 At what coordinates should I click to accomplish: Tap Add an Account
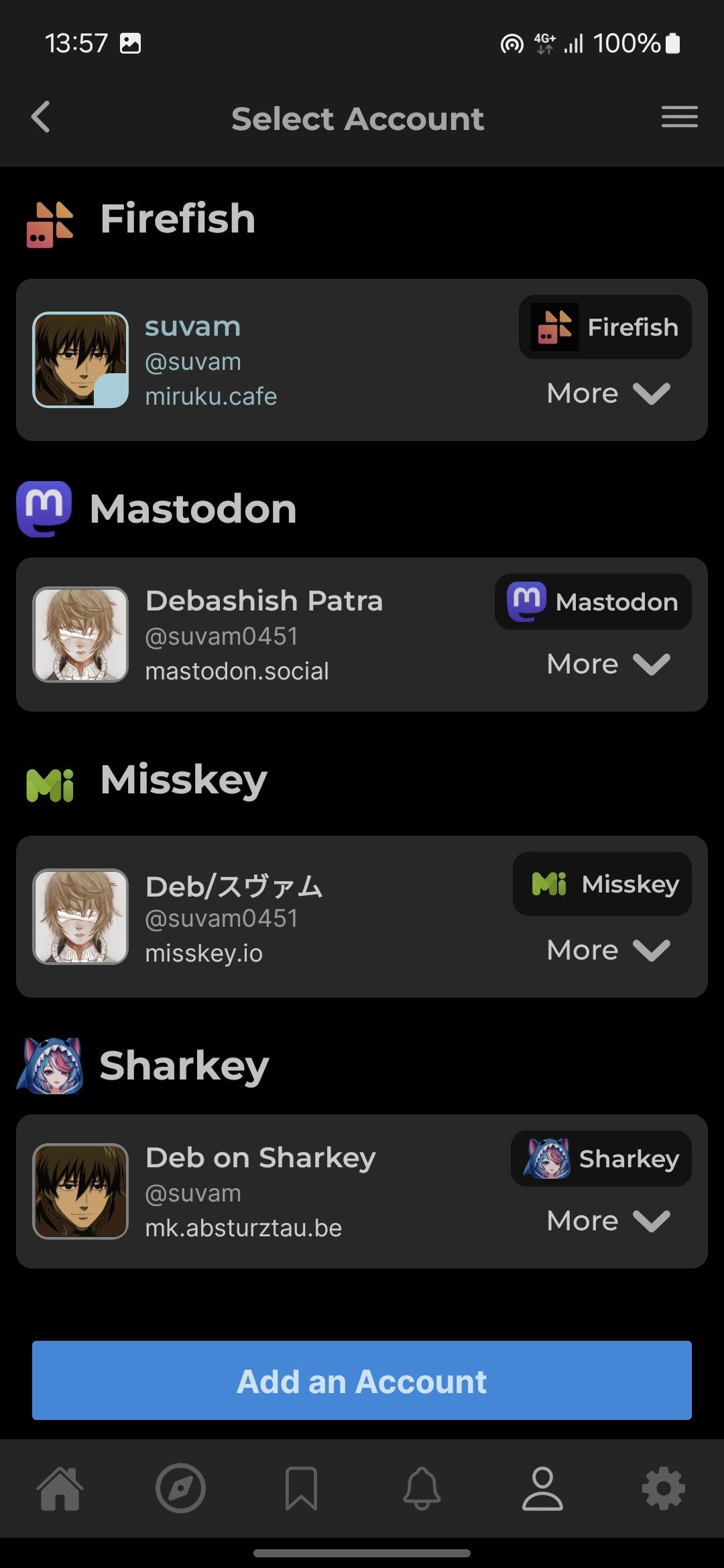click(x=362, y=1380)
